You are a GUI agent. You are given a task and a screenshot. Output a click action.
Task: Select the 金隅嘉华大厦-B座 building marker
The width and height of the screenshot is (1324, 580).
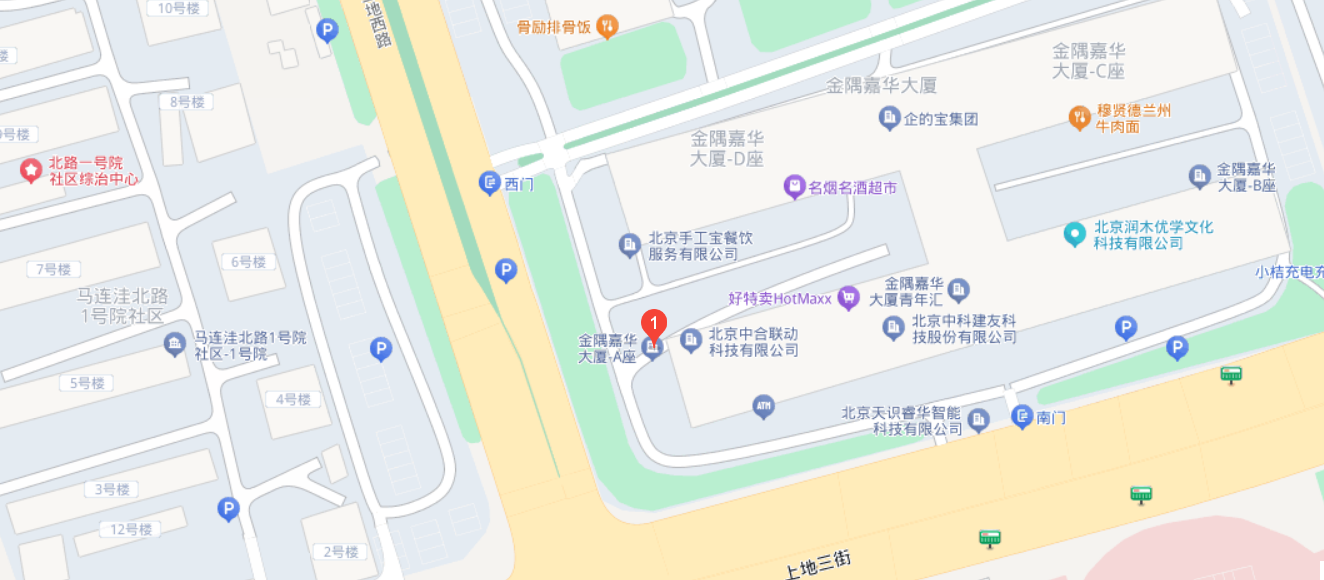pos(1200,177)
